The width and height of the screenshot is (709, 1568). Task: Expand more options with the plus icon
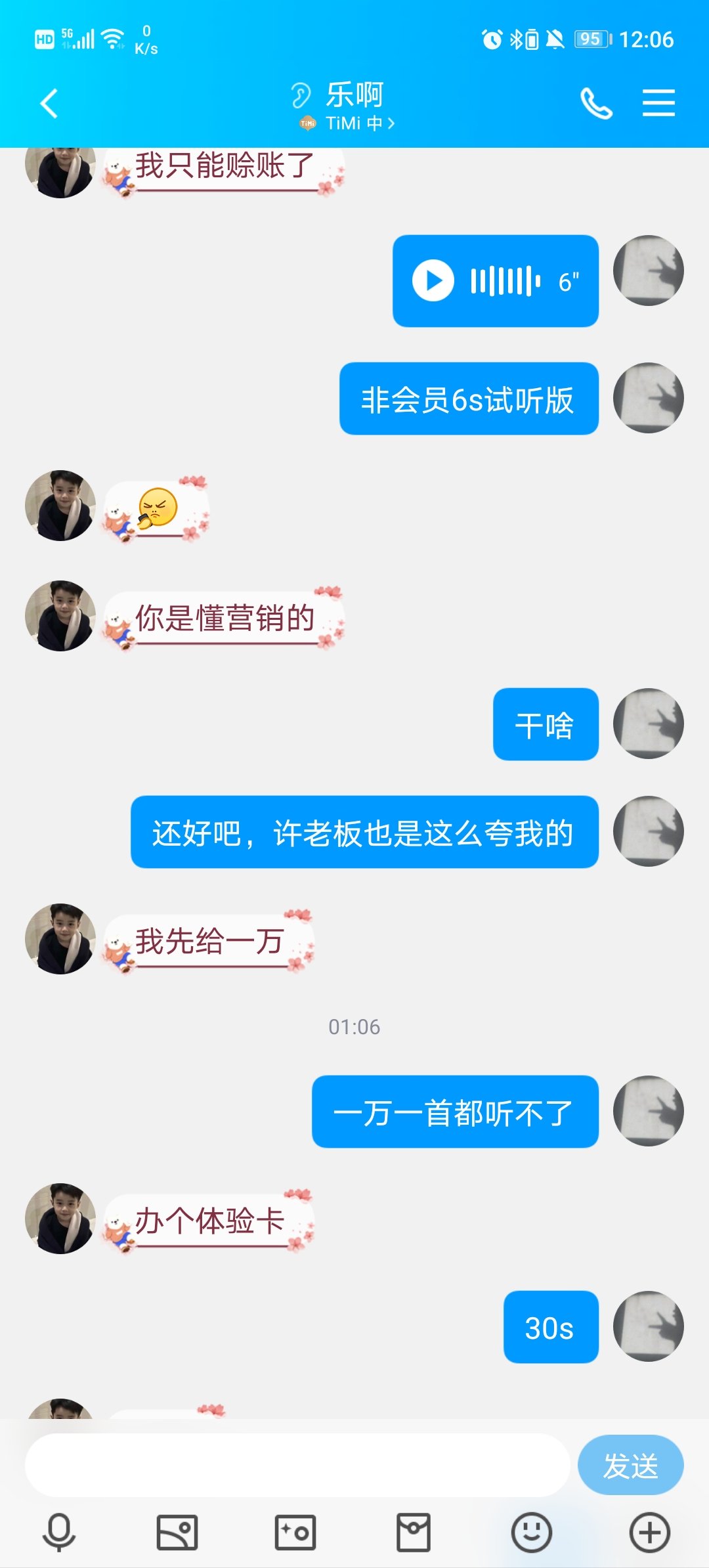click(x=650, y=1533)
